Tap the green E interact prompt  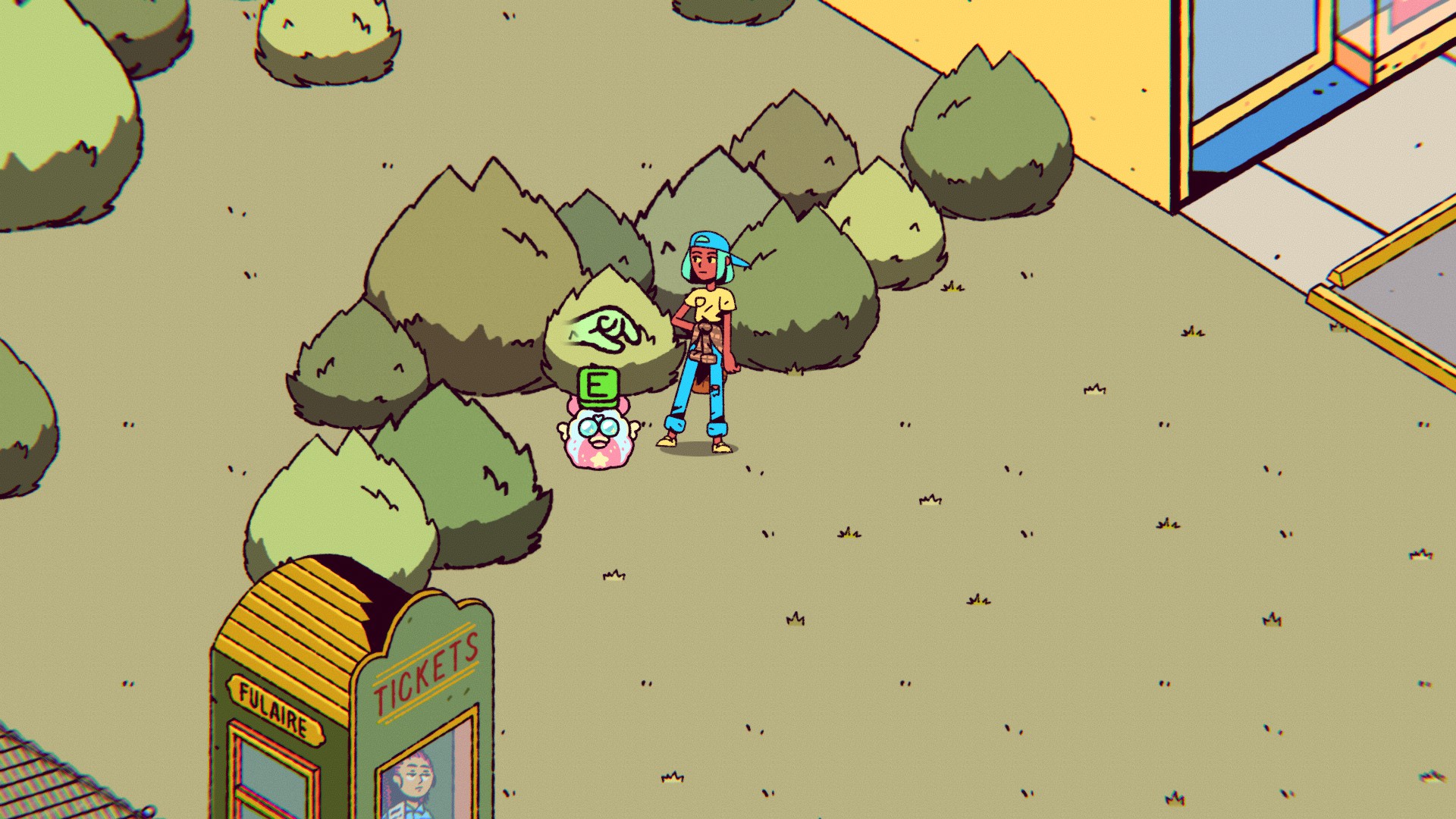[x=598, y=385]
